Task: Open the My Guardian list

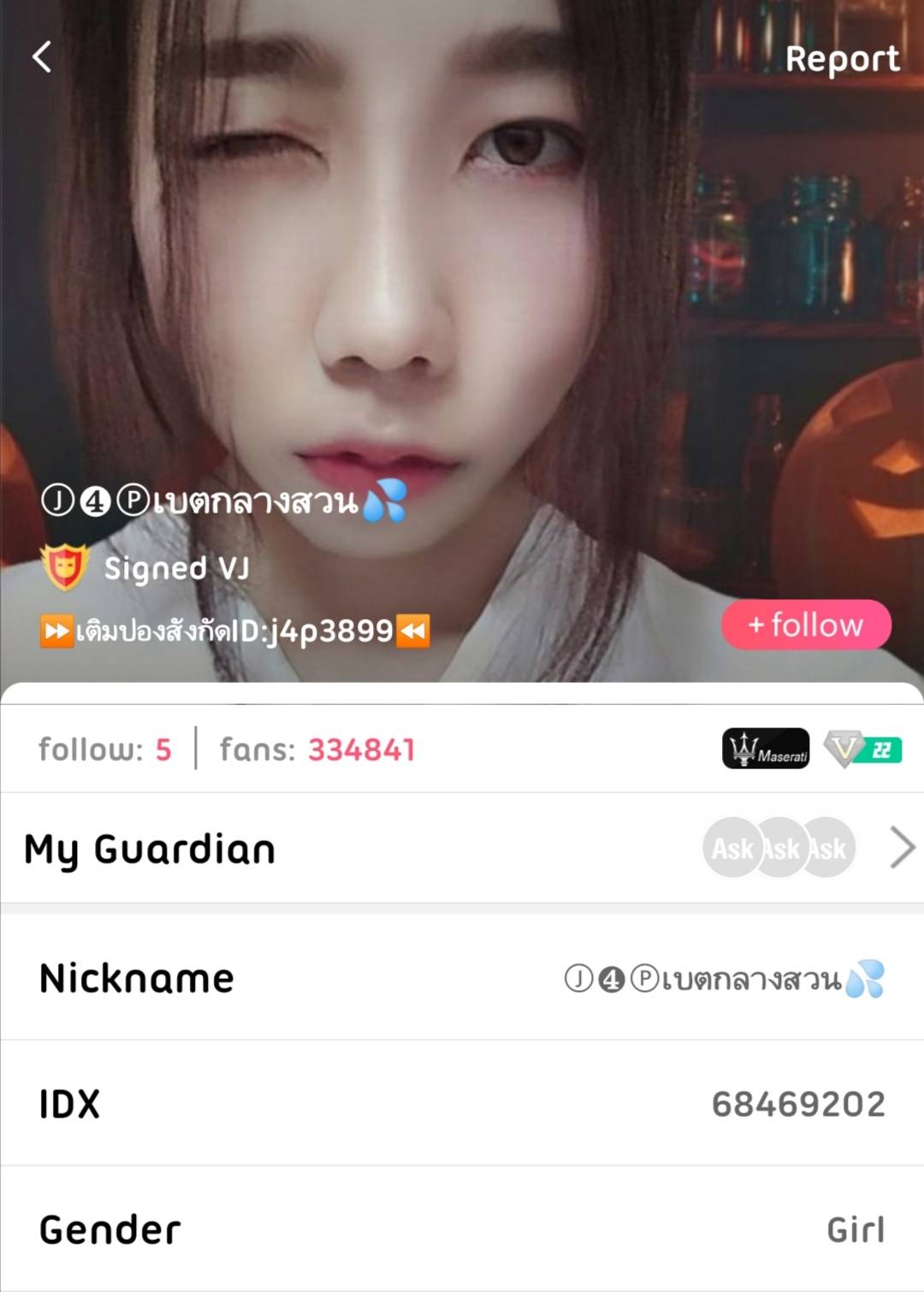Action: point(902,848)
